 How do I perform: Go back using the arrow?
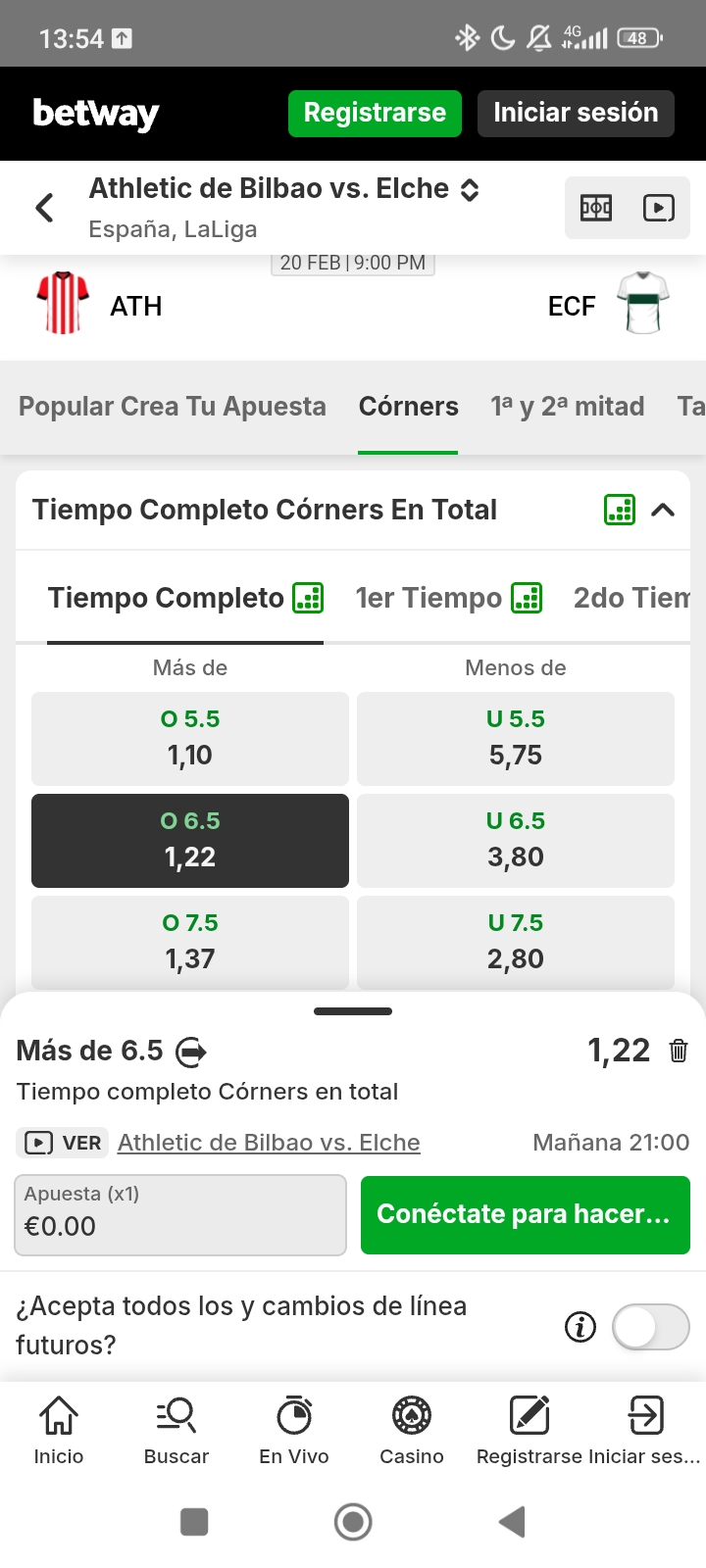(44, 208)
